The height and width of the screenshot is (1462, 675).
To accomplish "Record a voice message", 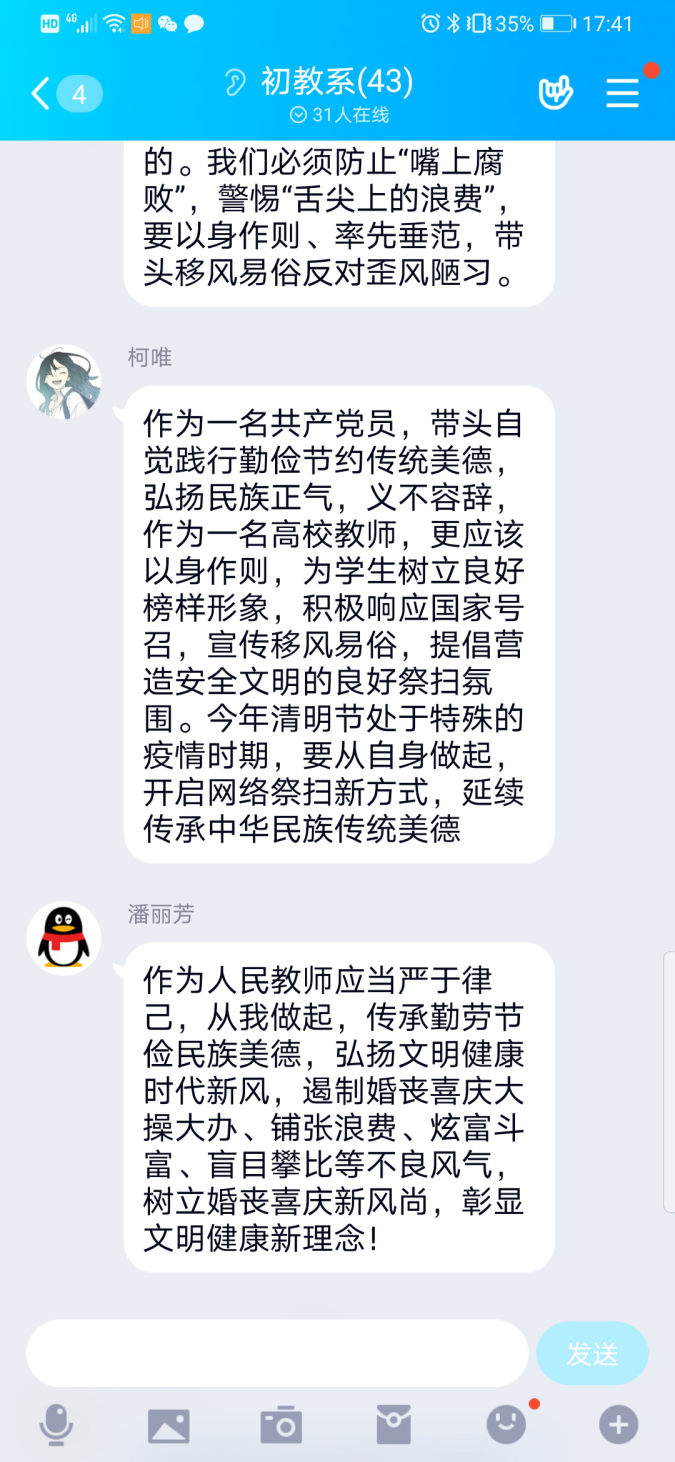I will [56, 1424].
